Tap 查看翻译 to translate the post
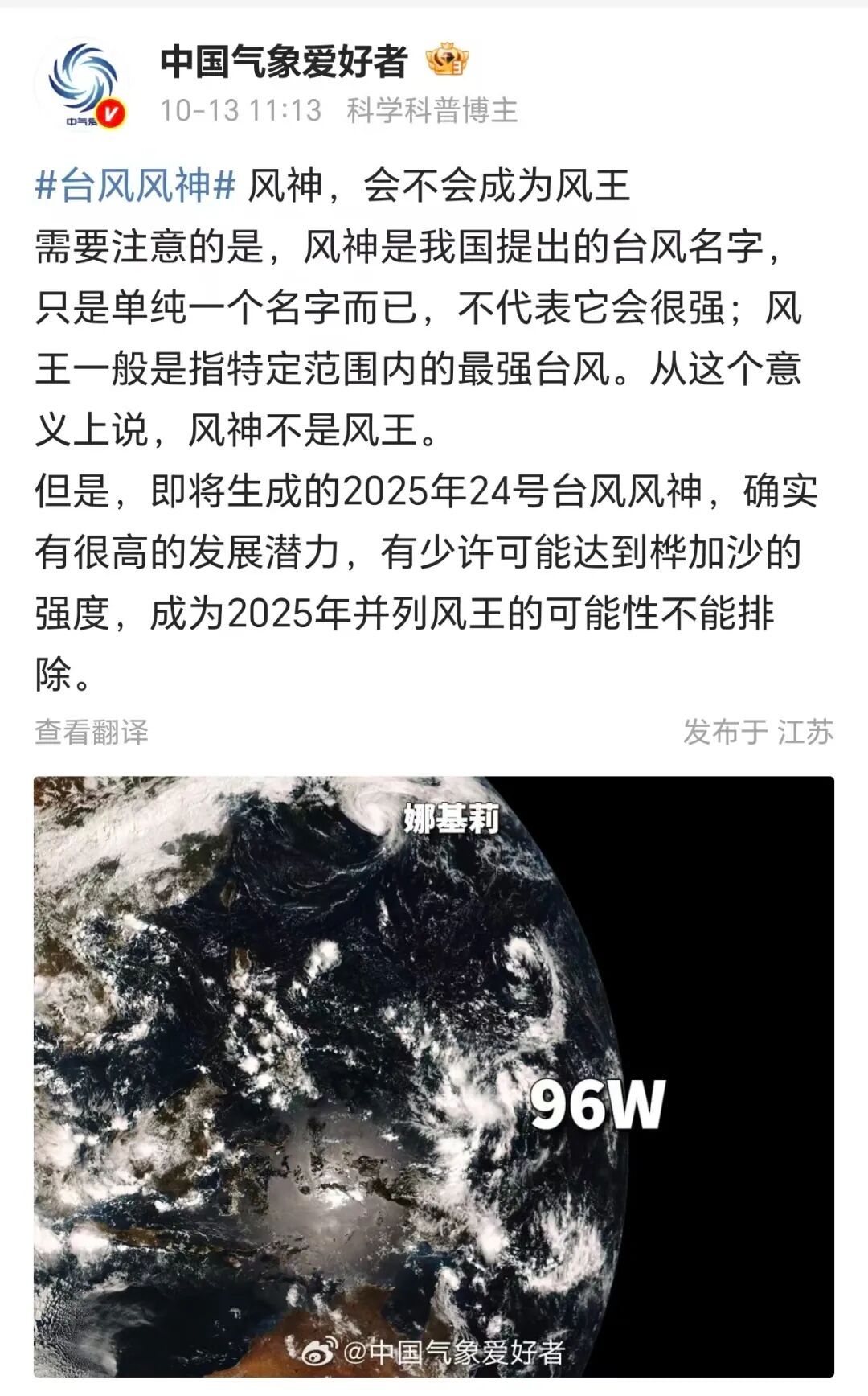 (92, 733)
